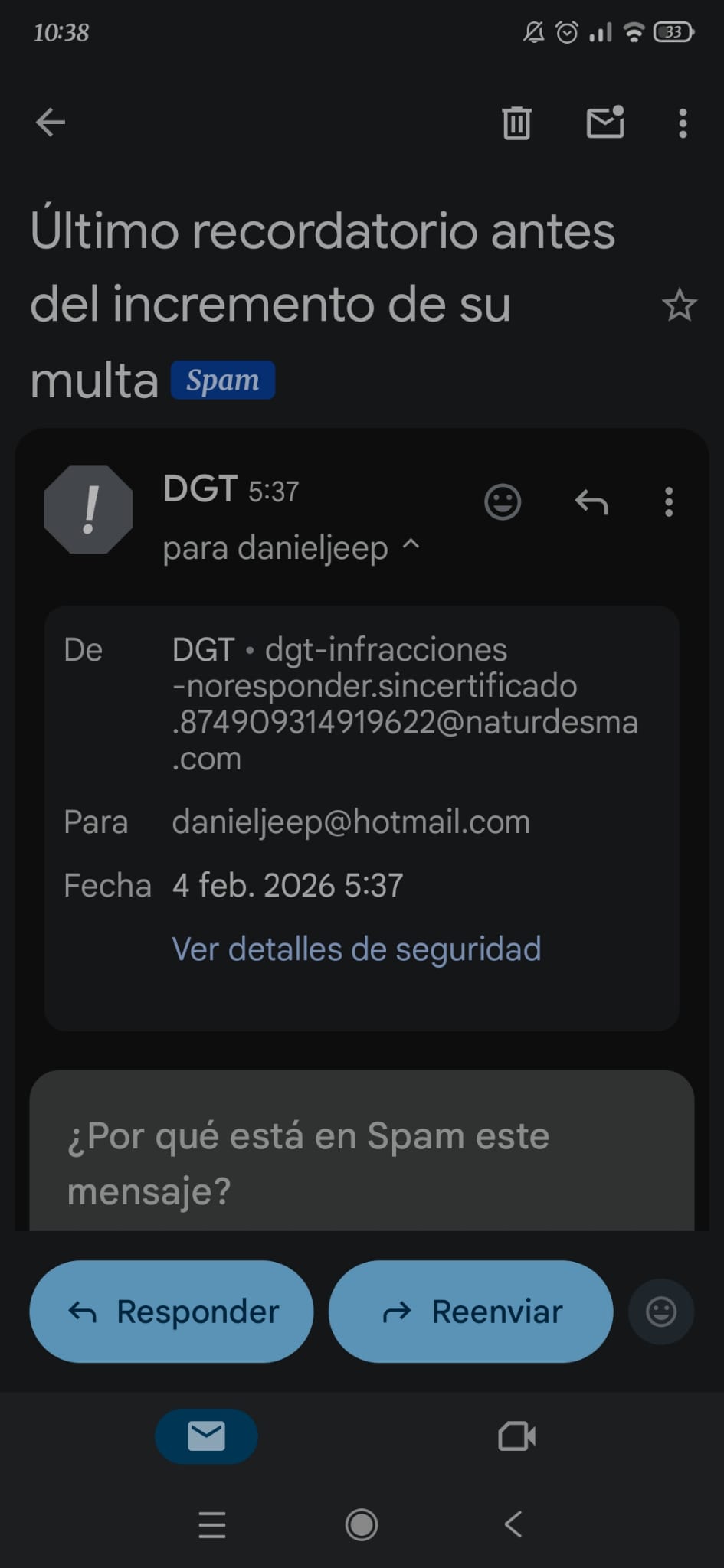
Task: Star this conversation
Action: [x=679, y=305]
